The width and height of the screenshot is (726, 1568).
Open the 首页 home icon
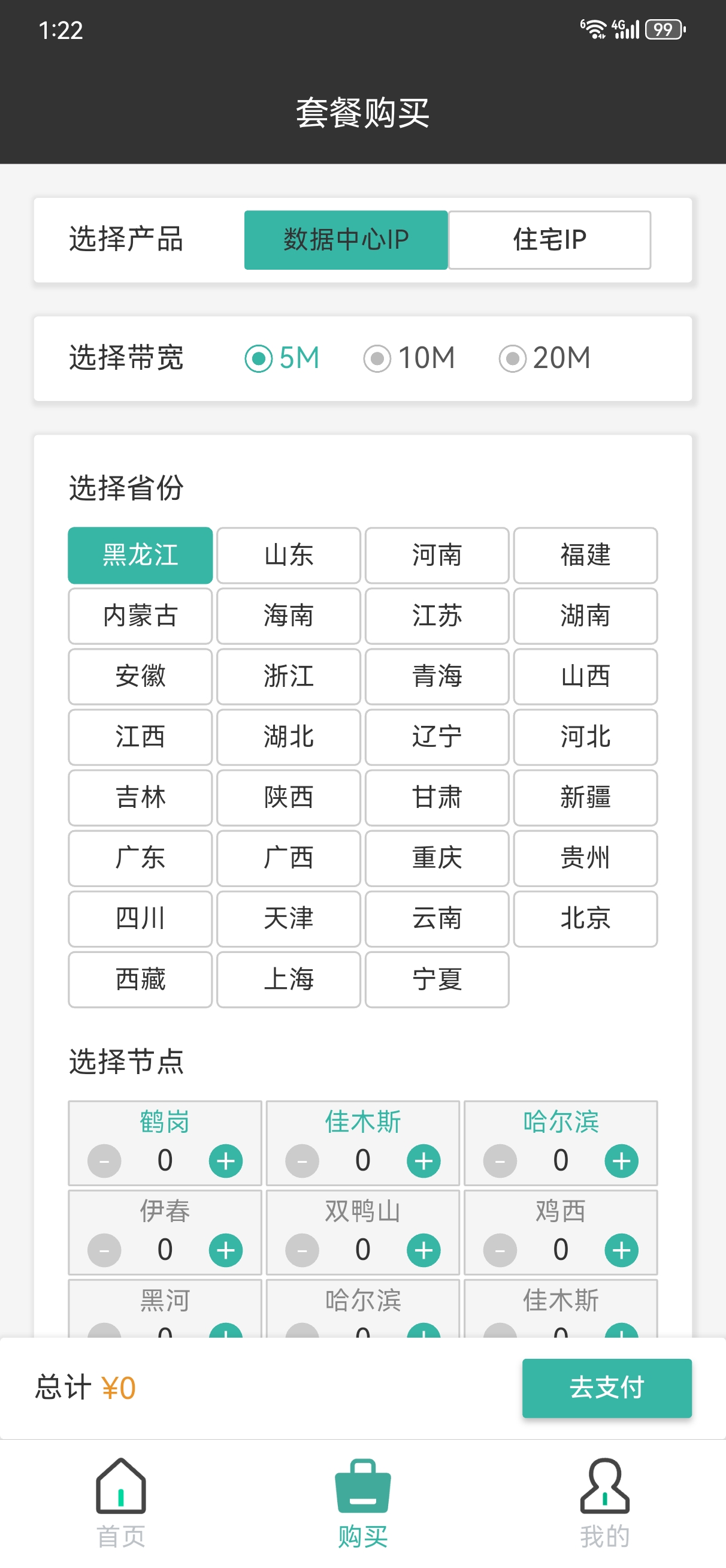120,1491
